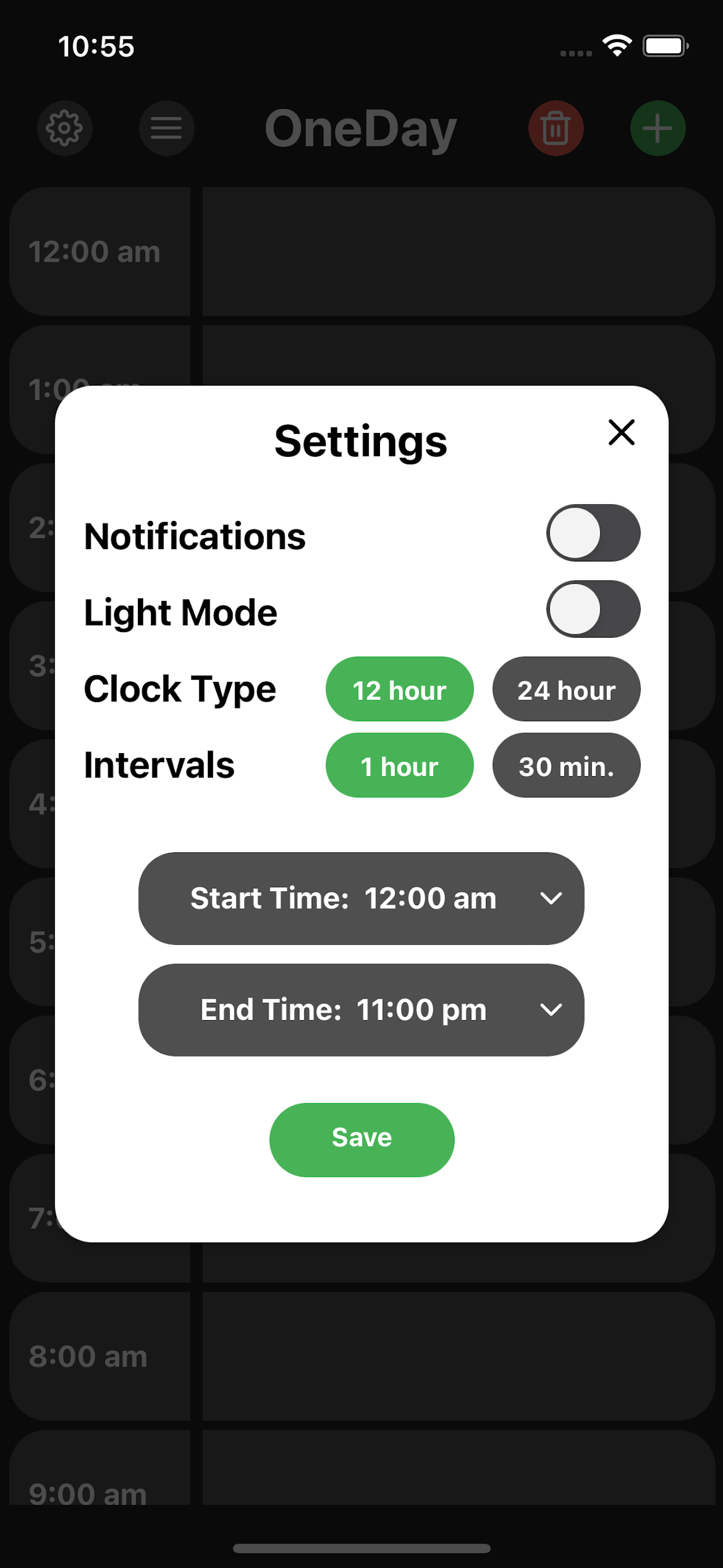723x1568 pixels.
Task: Click the Start Time chevron arrow
Action: click(551, 898)
